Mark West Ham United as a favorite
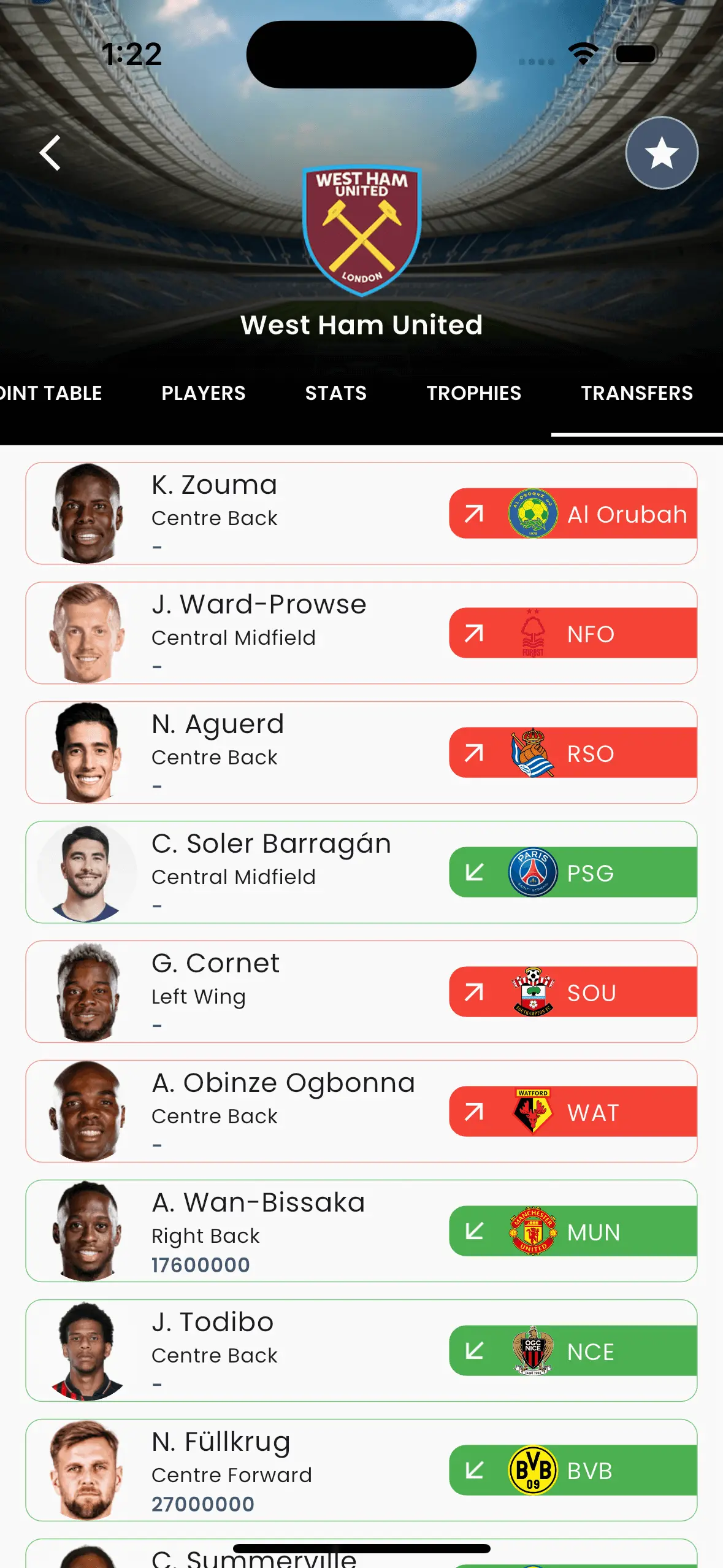 pos(661,153)
